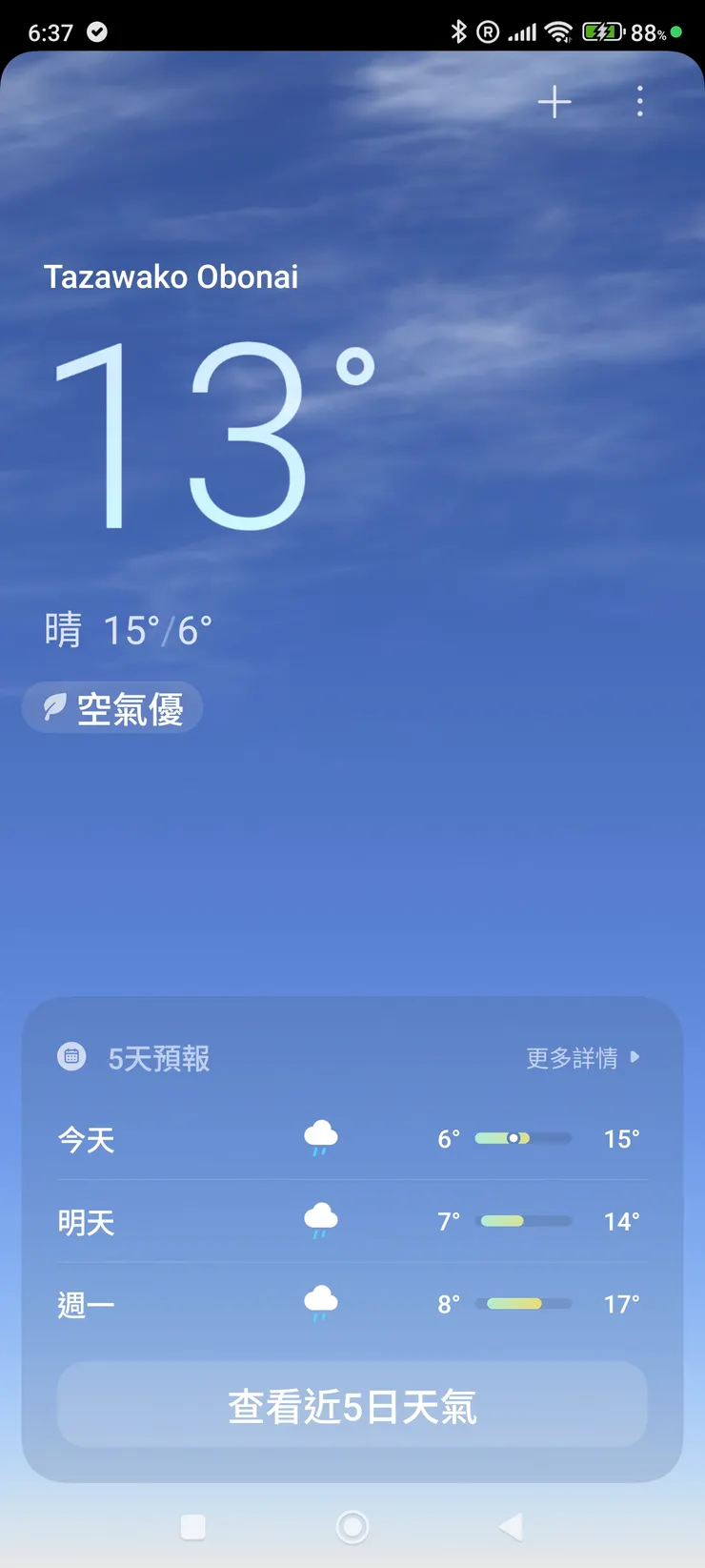This screenshot has height=1568, width=705.
Task: Tap today's rain shower weather icon
Action: click(321, 1136)
